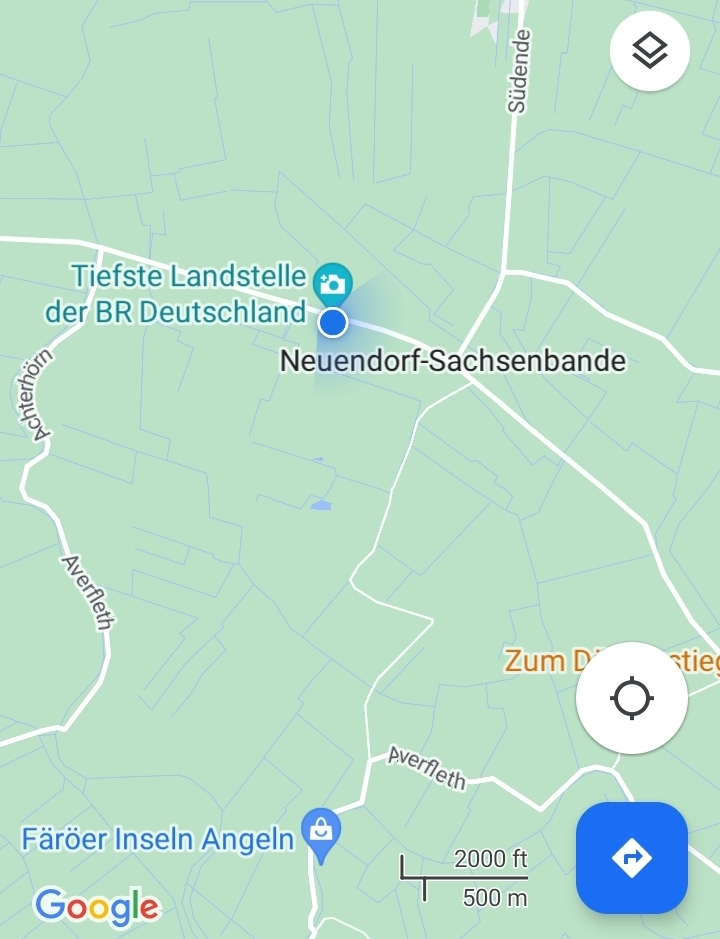
Task: Recenter map on my current location
Action: pos(632,698)
